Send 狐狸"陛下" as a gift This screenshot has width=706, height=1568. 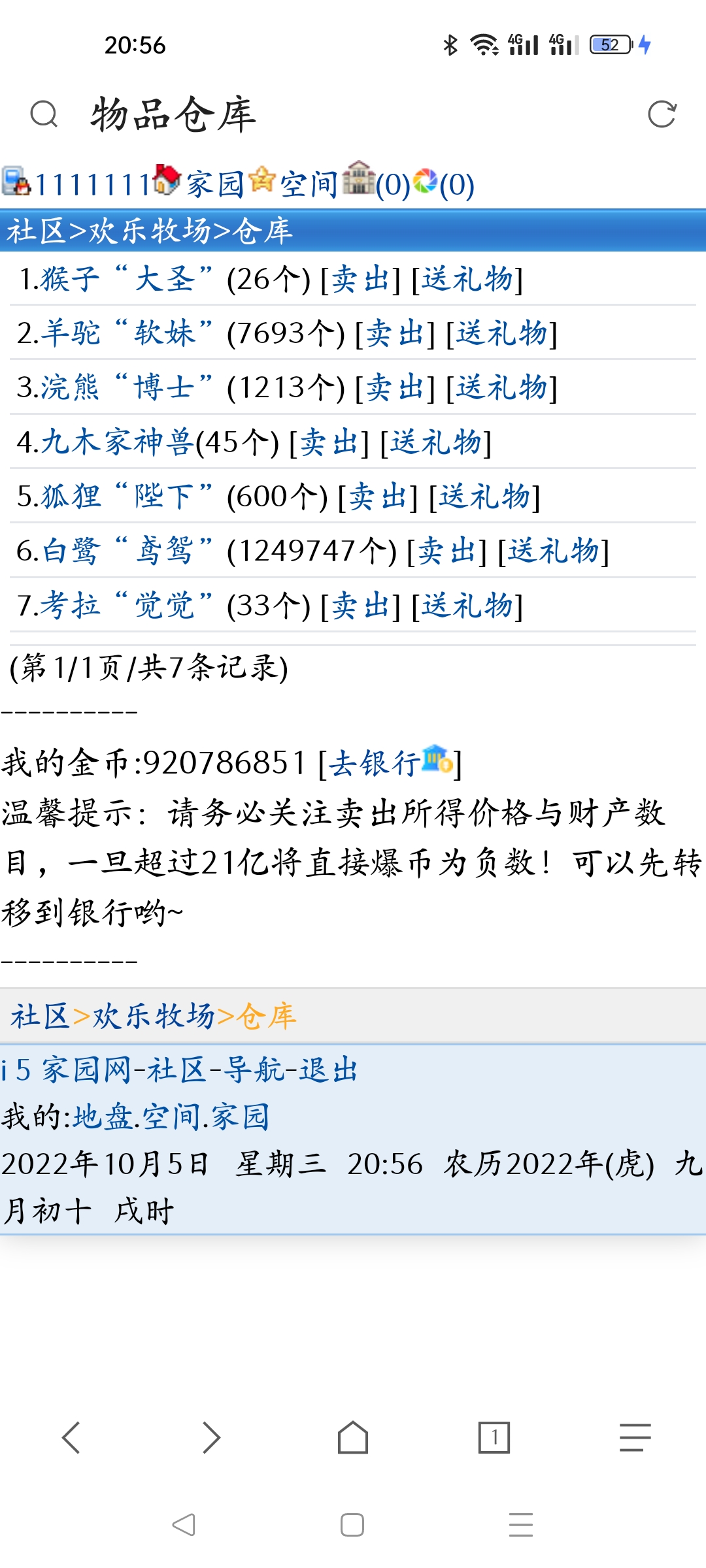(484, 497)
